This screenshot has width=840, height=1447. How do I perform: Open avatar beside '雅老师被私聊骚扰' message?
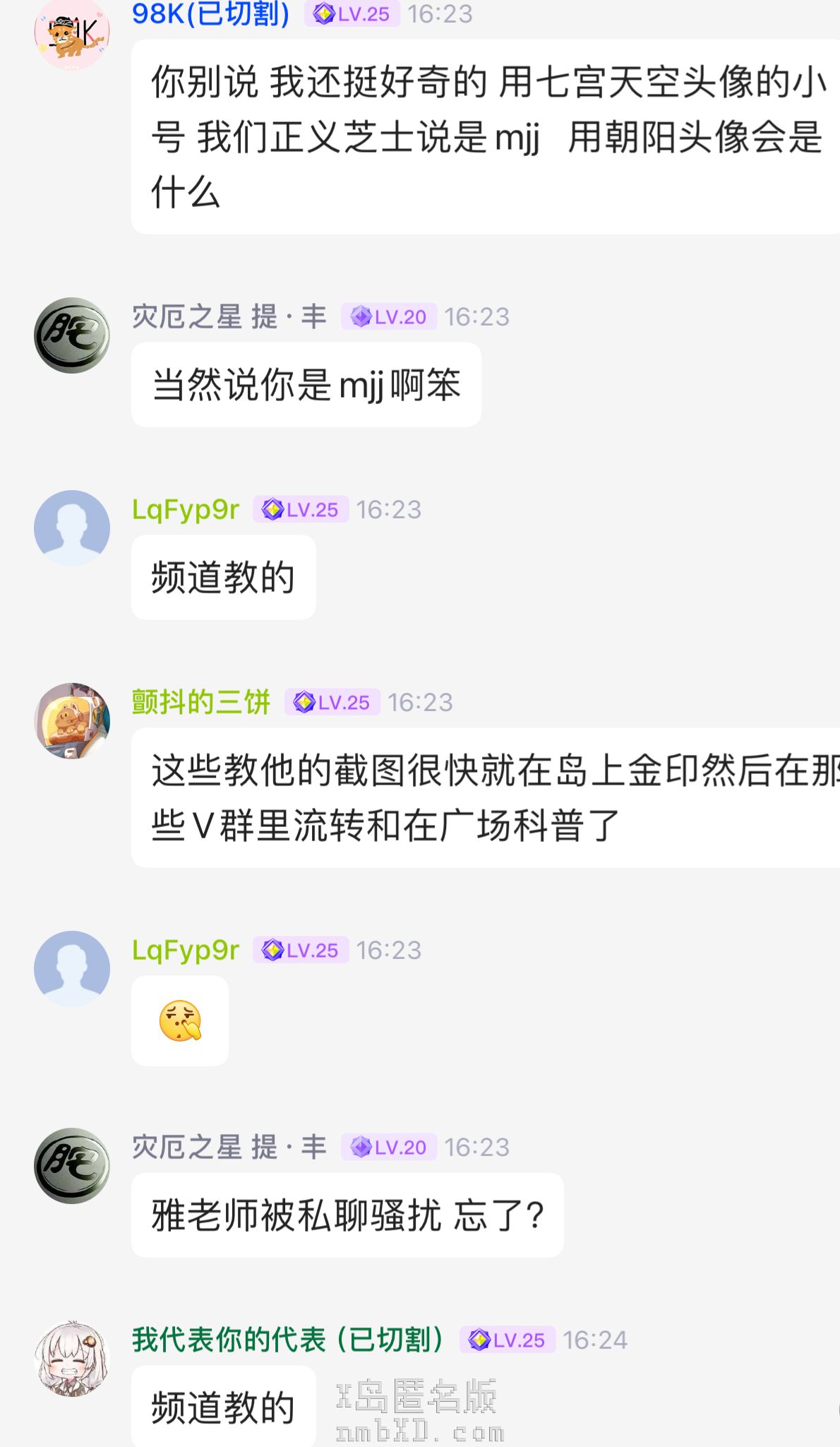tap(72, 1166)
